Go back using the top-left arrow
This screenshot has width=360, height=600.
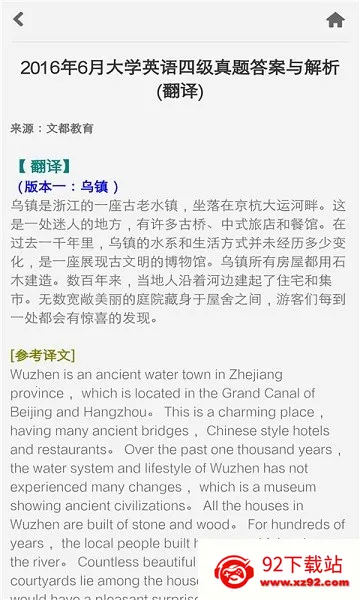(18, 19)
